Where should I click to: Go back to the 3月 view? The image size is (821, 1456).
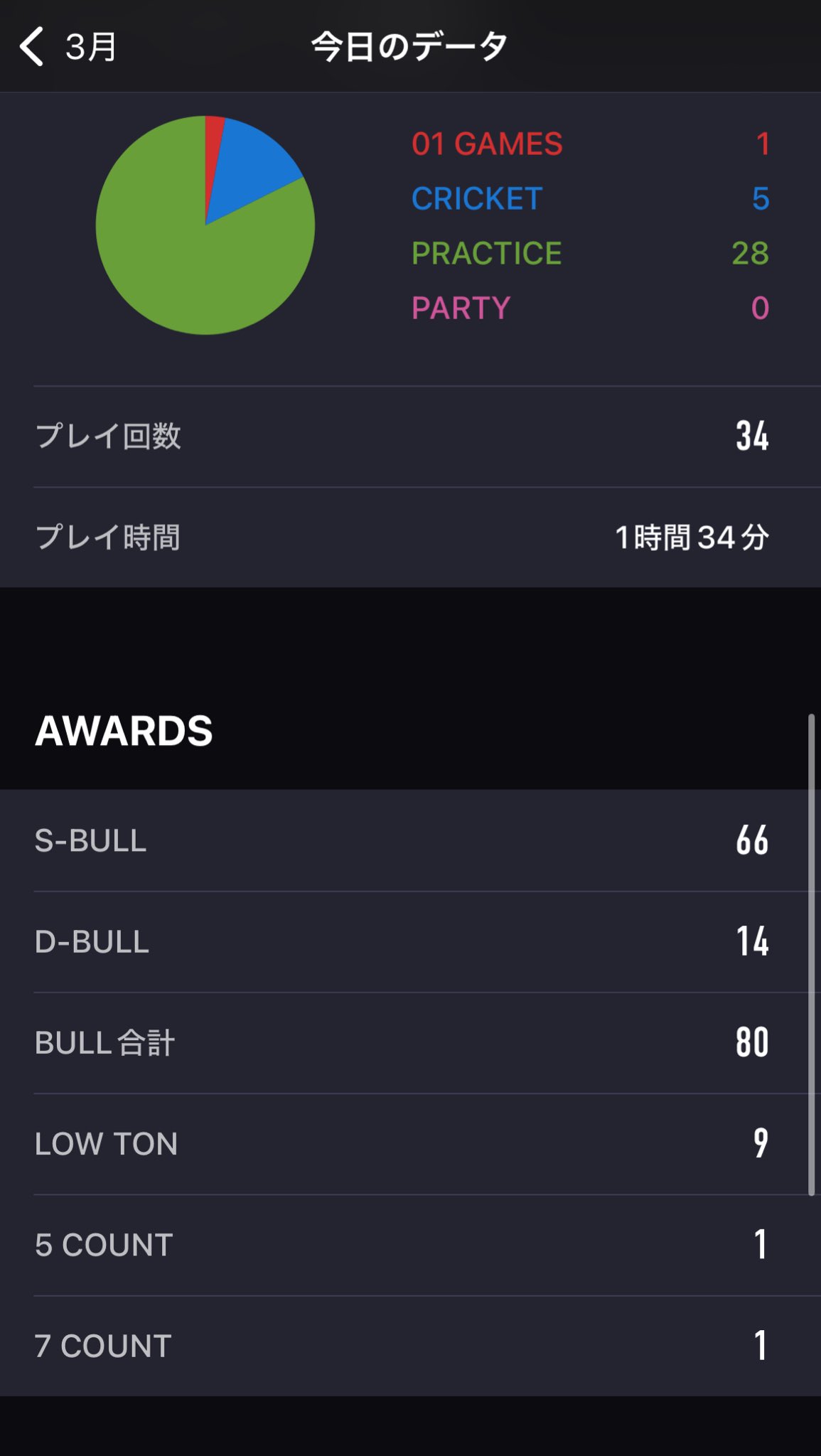(68, 47)
